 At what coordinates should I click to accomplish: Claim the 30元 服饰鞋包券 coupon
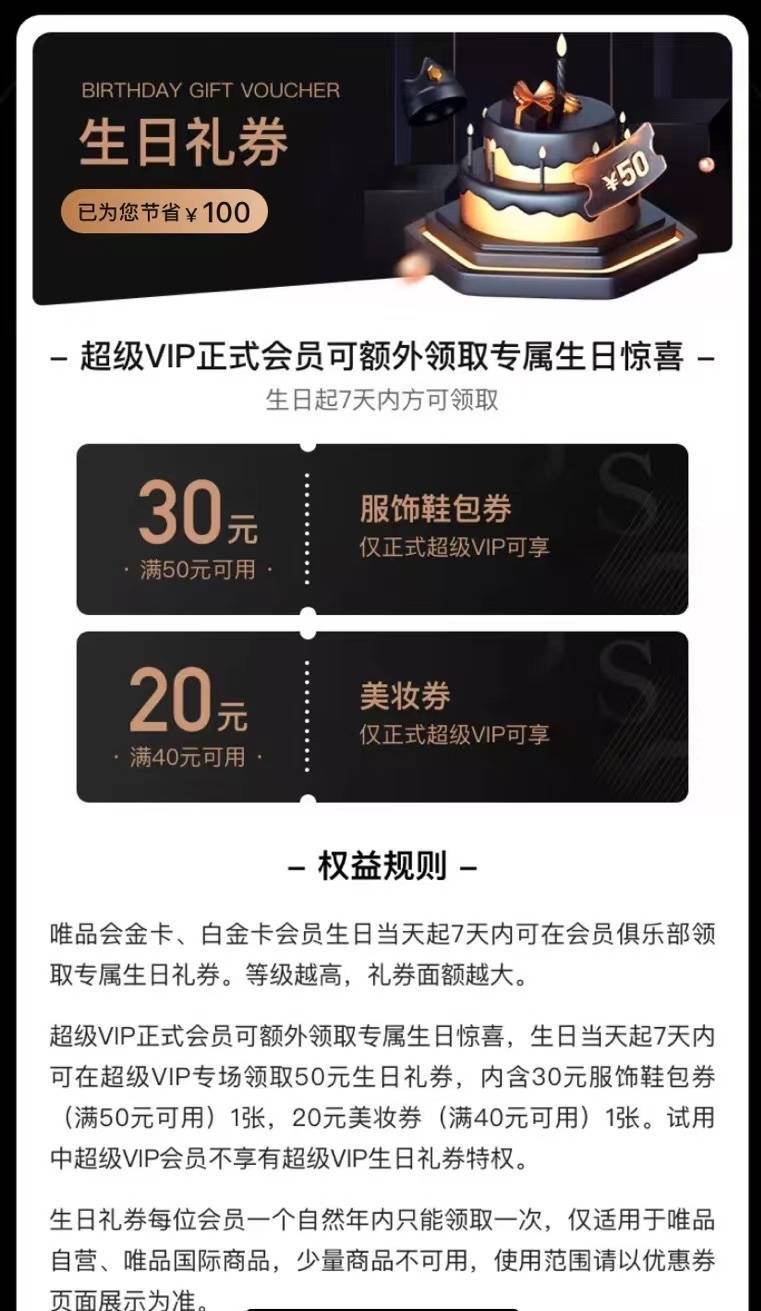pyautogui.click(x=382, y=529)
